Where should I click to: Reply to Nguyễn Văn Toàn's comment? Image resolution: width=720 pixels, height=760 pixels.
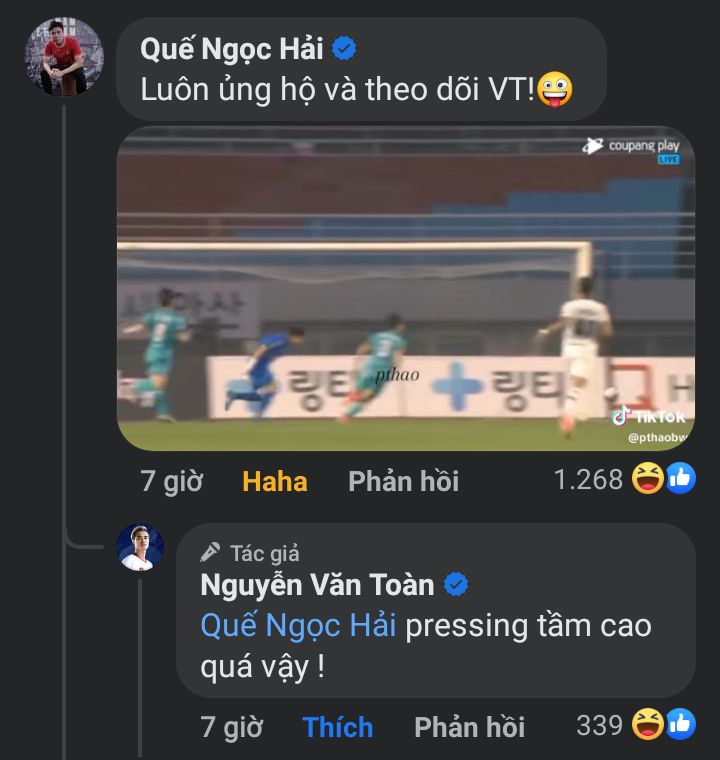(x=469, y=727)
